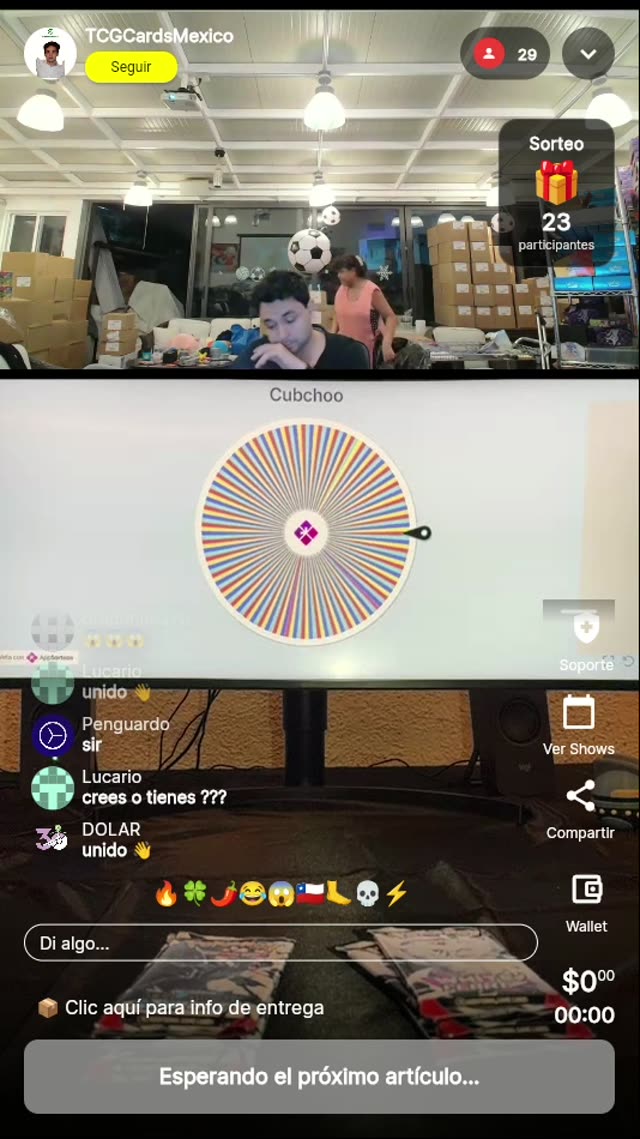640x1139 pixels.
Task: Type a comment in Di algo field
Action: point(280,943)
